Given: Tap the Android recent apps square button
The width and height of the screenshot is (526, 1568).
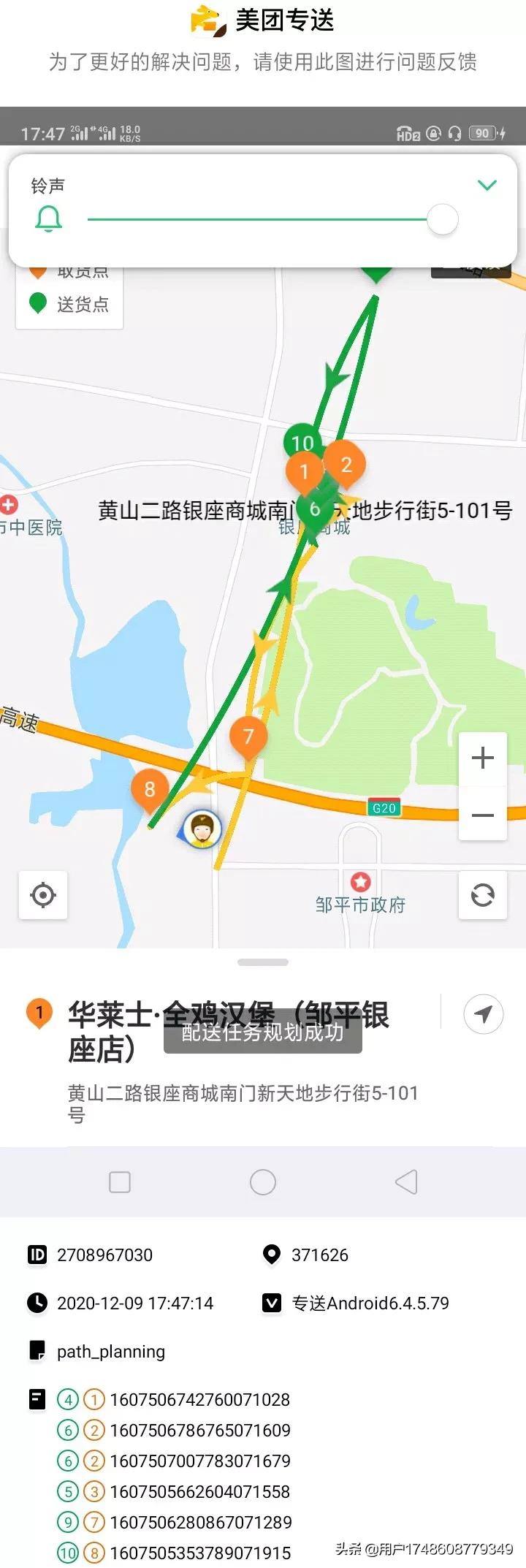Looking at the screenshot, I should point(119,1181).
